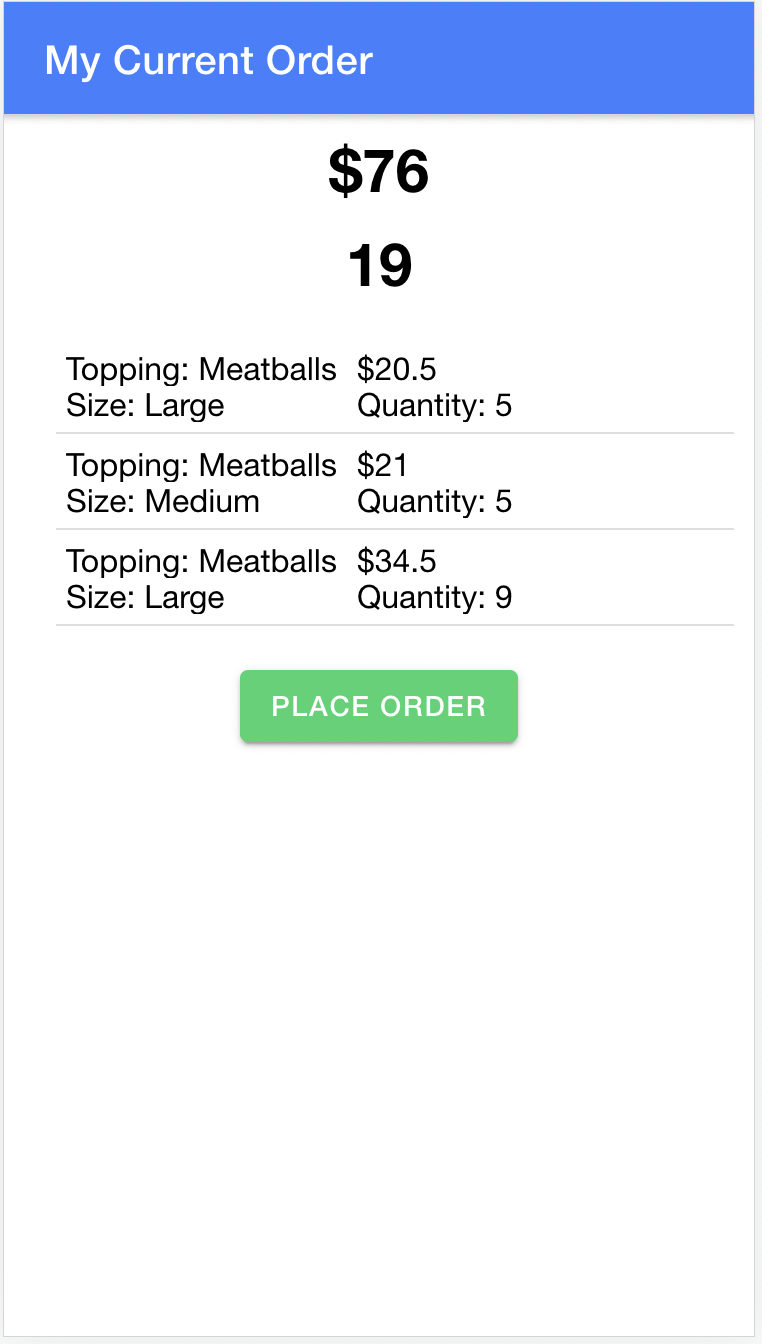Click the $20.5 price label

pyautogui.click(x=397, y=369)
